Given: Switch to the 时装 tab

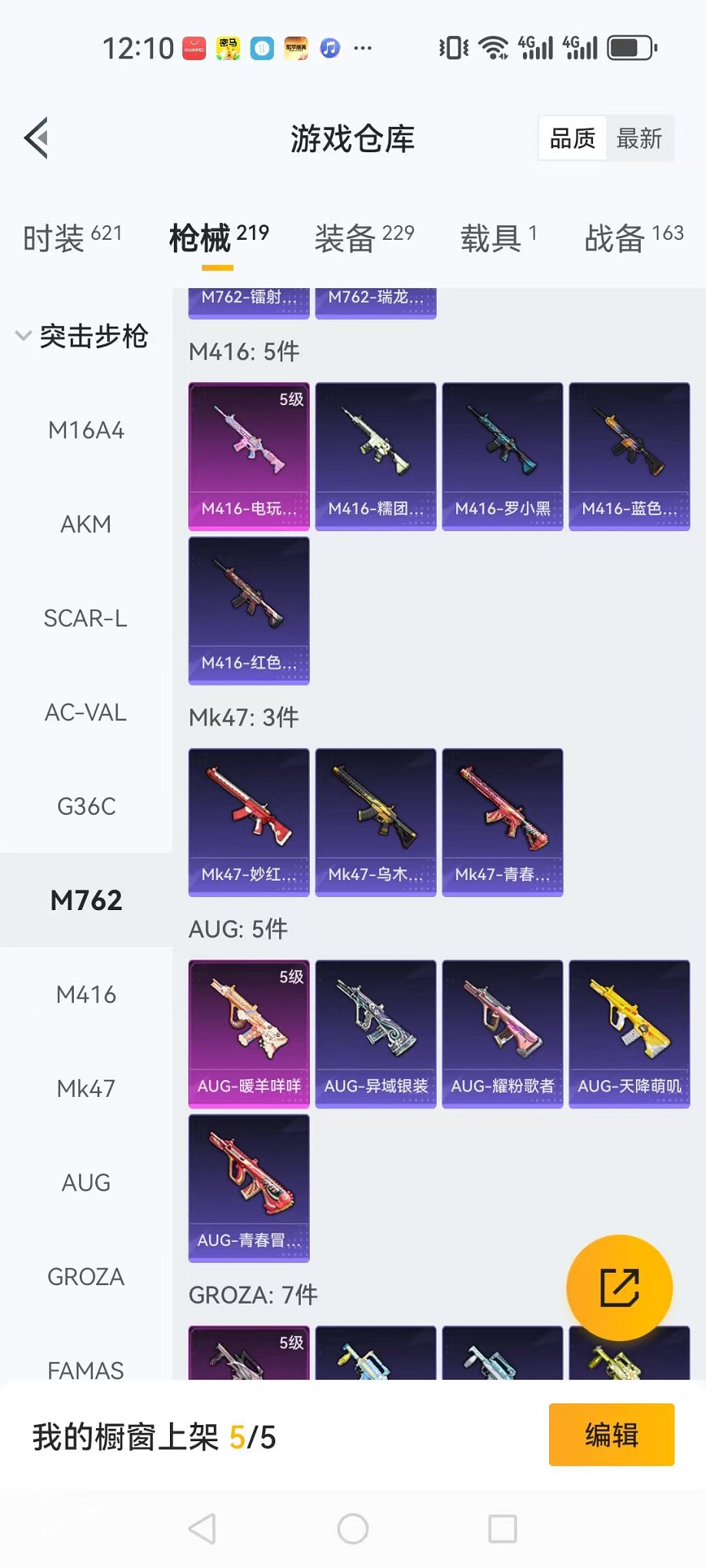Looking at the screenshot, I should tap(72, 238).
